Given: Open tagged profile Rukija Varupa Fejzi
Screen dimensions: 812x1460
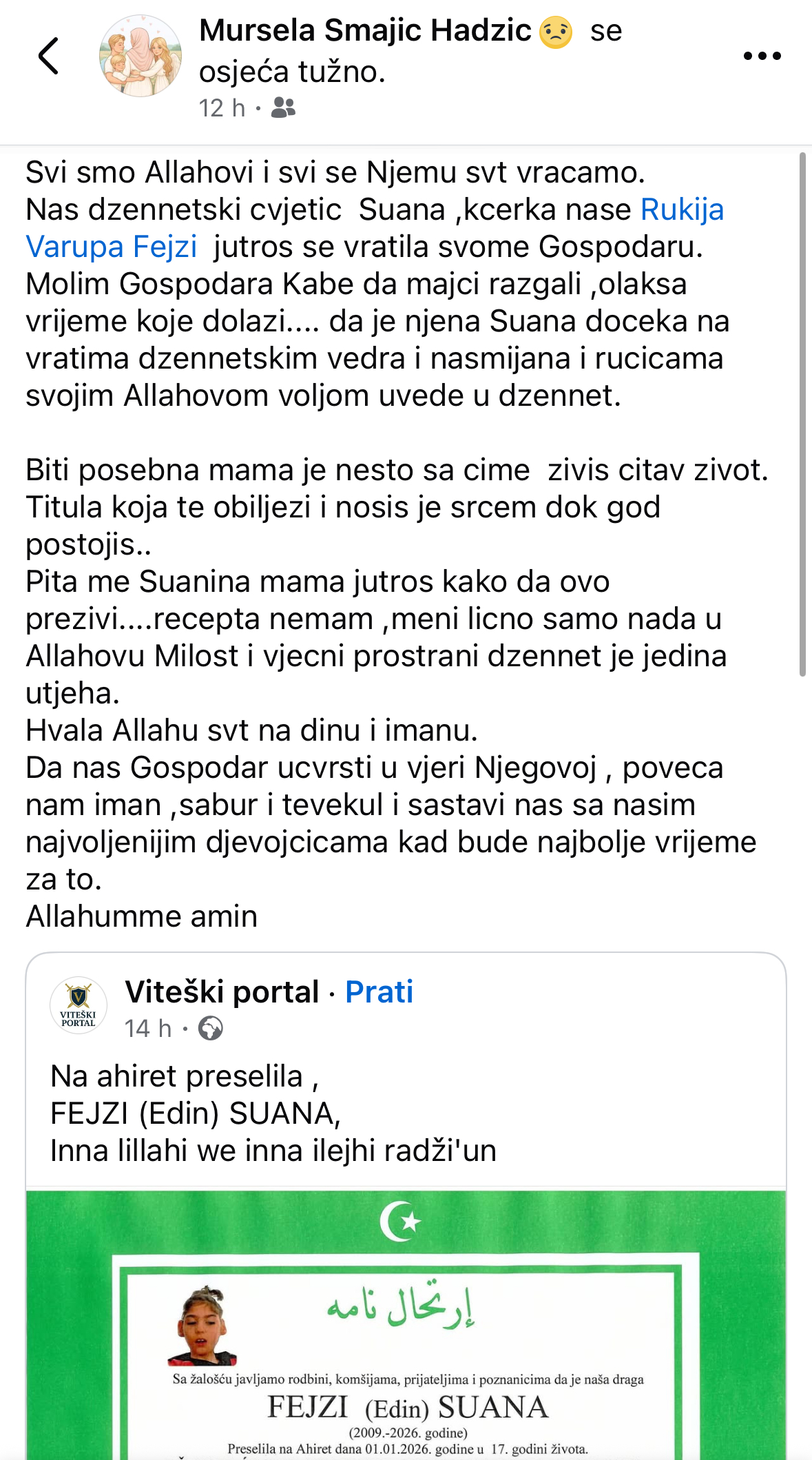Looking at the screenshot, I should click(x=681, y=209).
